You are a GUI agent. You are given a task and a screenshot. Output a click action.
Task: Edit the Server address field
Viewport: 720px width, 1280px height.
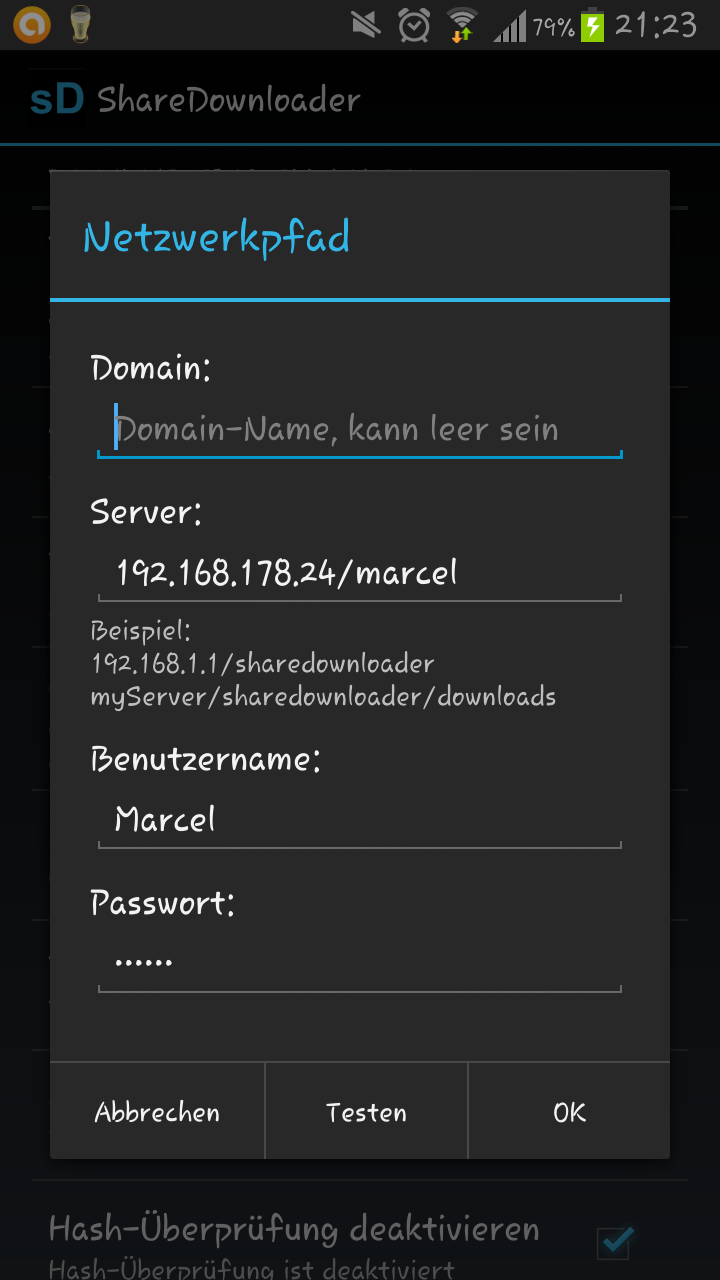(360, 573)
